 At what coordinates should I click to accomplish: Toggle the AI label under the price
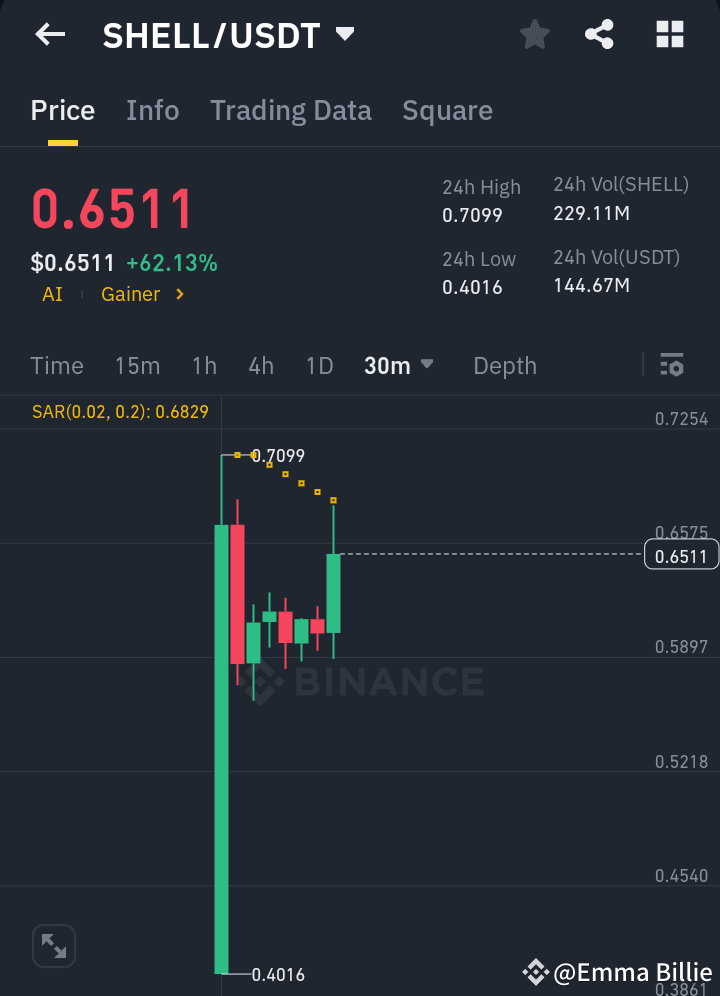(x=51, y=294)
